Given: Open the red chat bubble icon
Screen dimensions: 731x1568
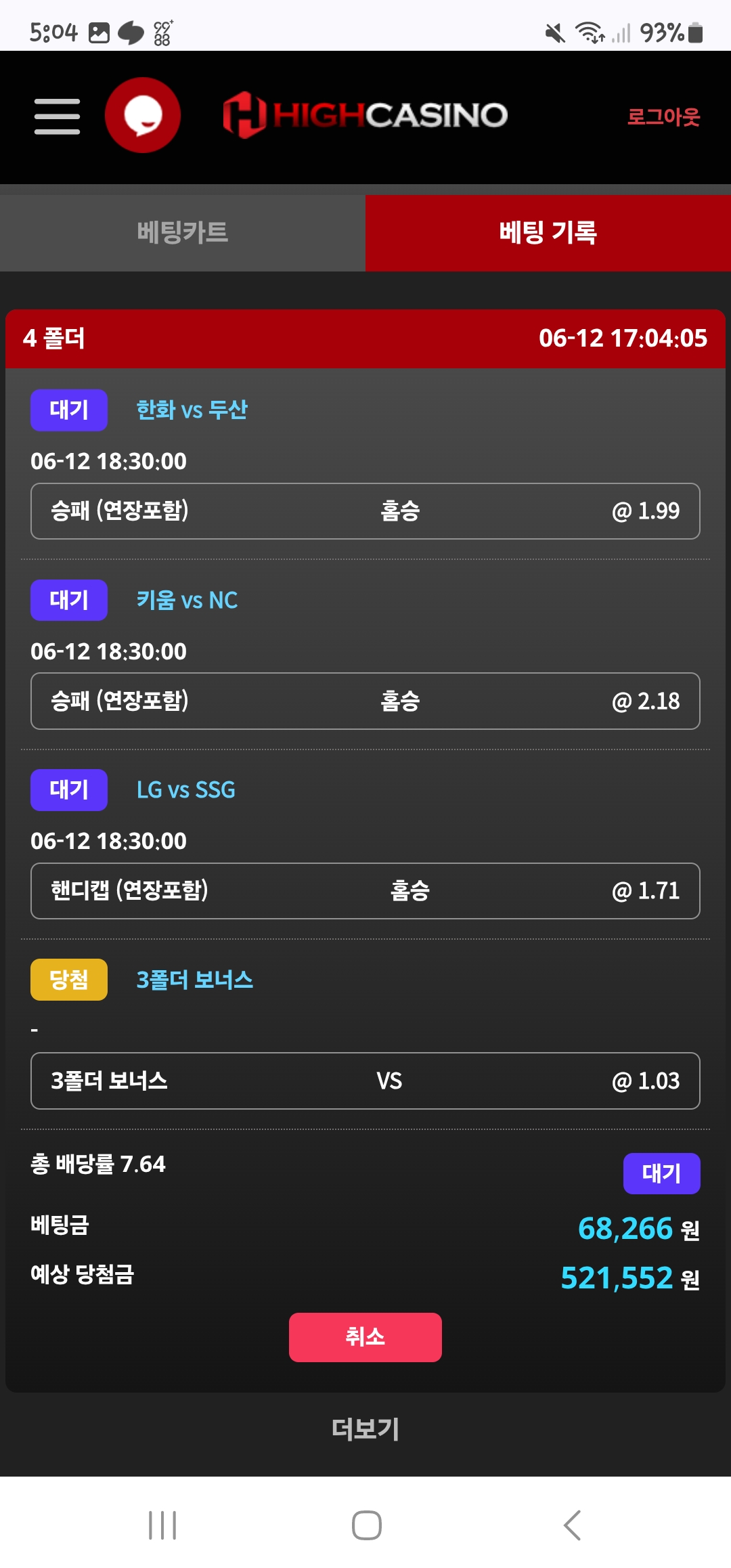Looking at the screenshot, I should [x=143, y=115].
